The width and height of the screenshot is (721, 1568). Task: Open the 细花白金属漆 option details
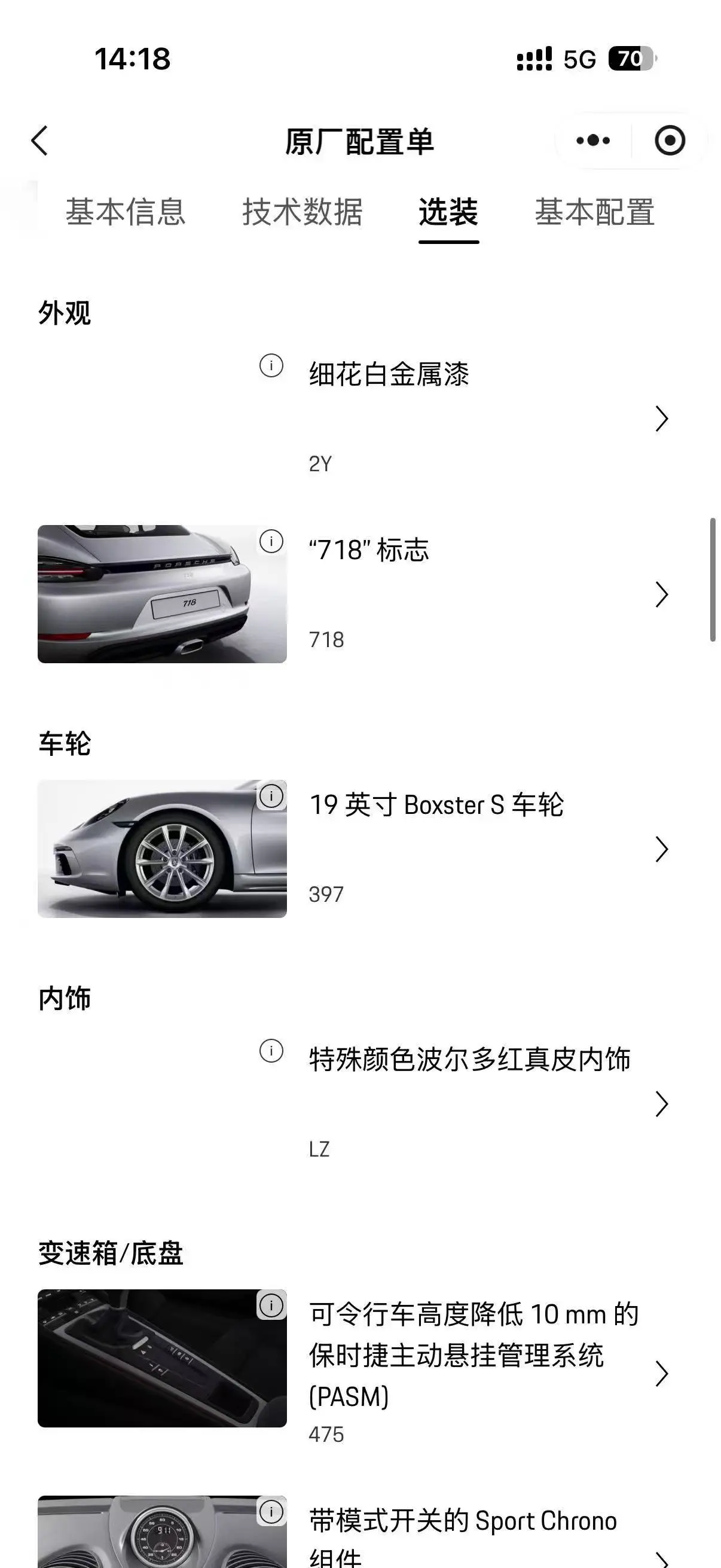[x=475, y=417]
